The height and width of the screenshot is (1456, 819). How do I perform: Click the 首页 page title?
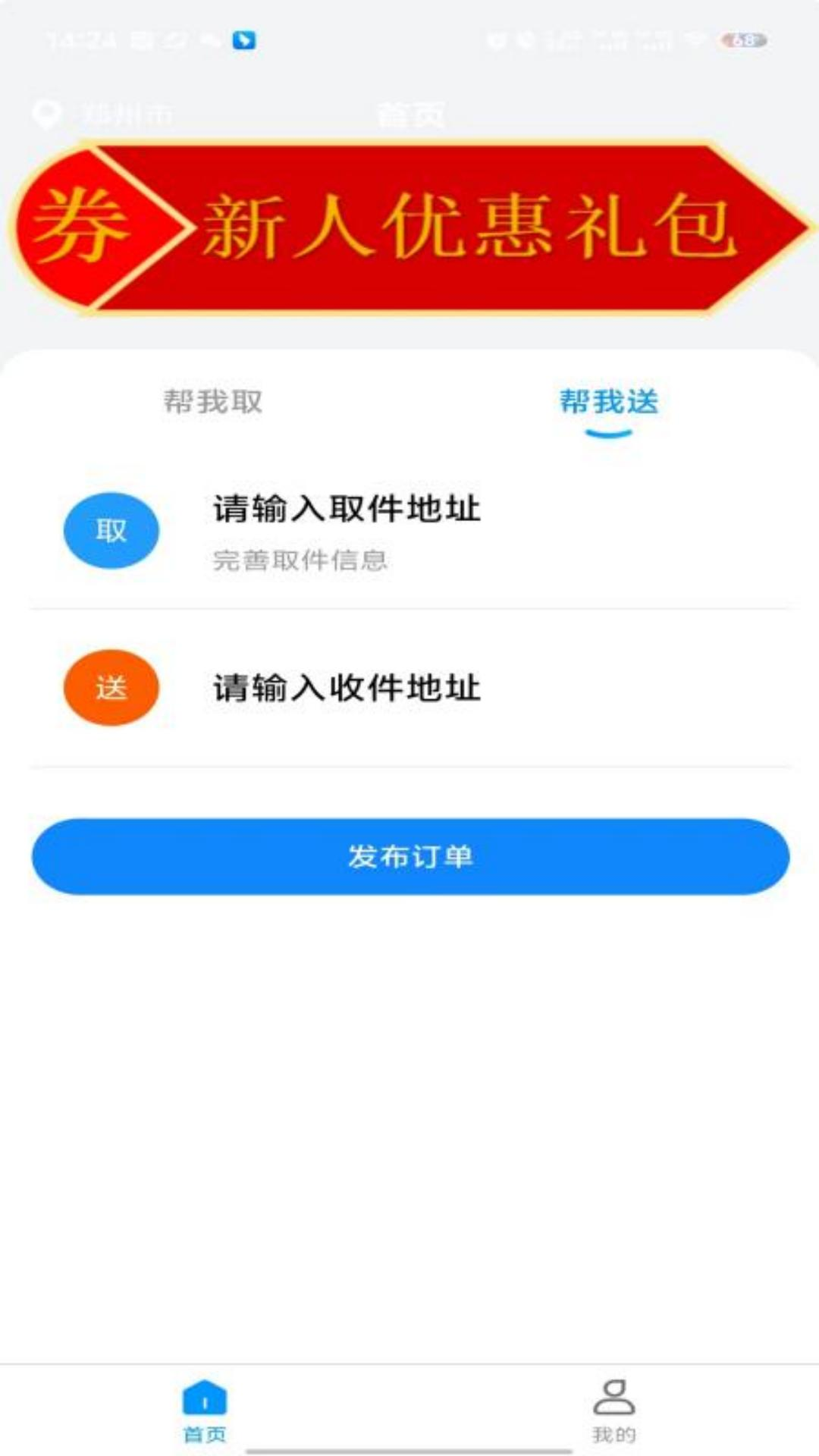pos(409,115)
